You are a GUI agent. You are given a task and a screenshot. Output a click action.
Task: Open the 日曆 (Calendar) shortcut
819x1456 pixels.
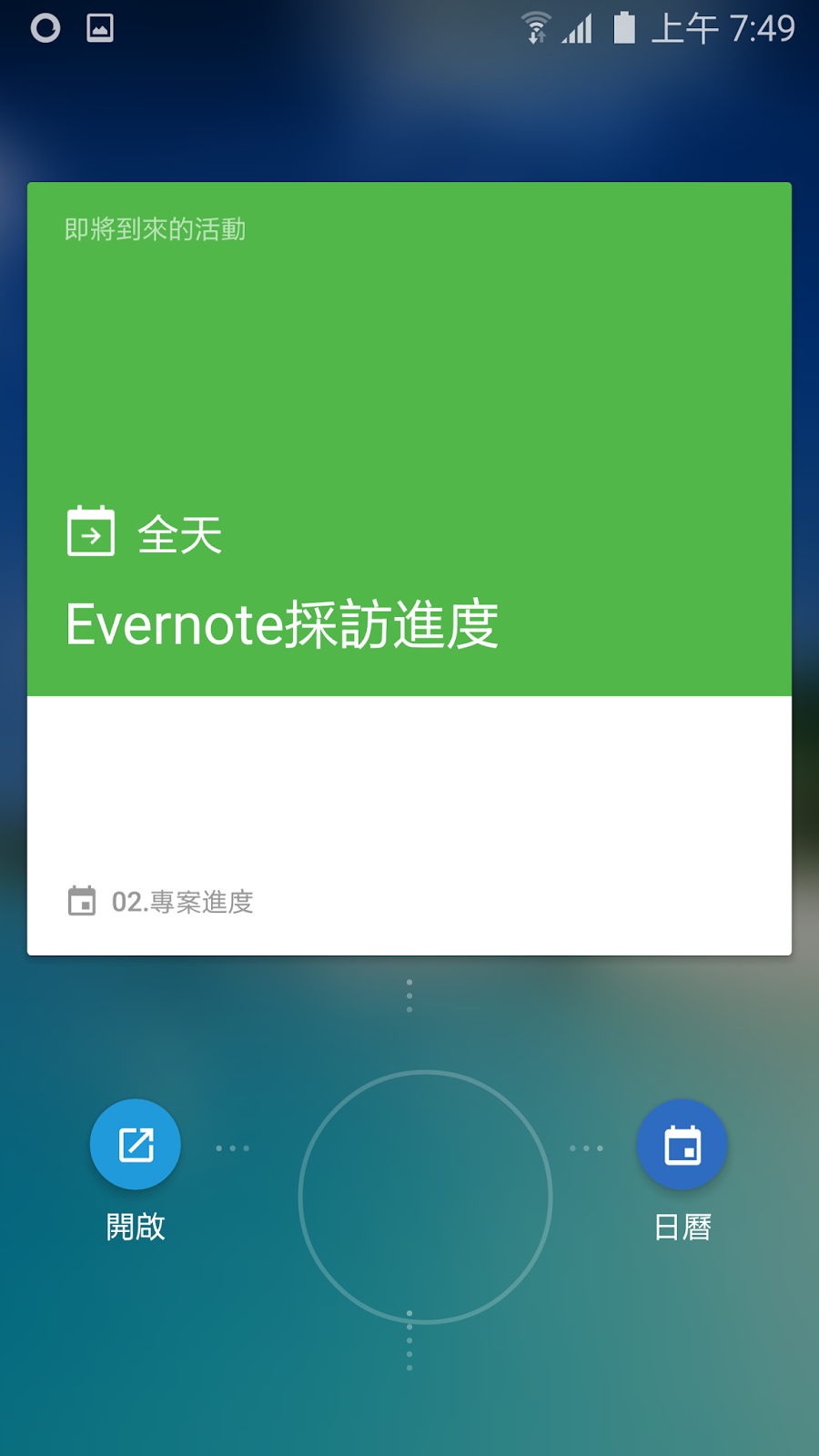point(682,1145)
